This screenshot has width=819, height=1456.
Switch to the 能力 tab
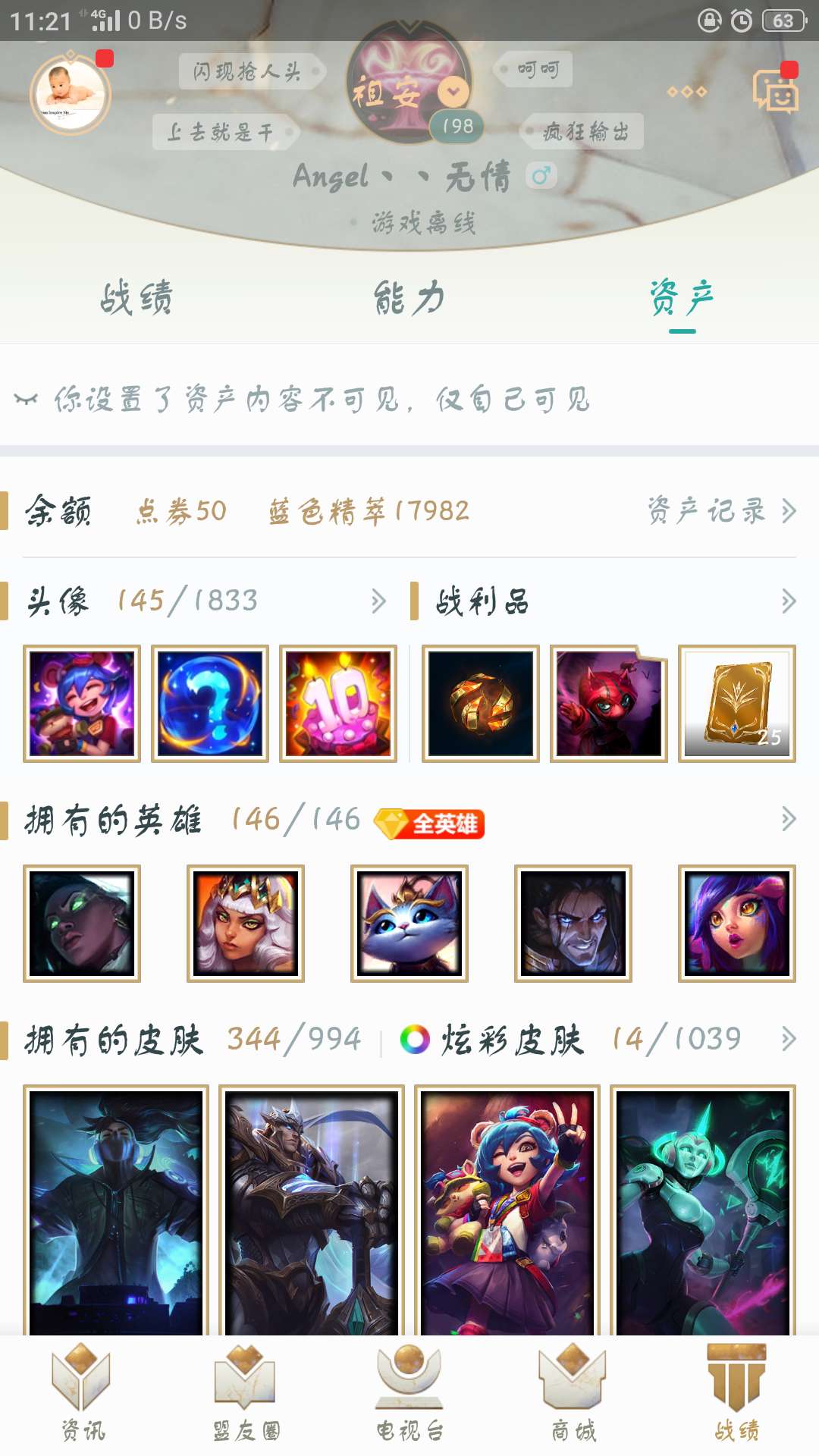(x=409, y=297)
